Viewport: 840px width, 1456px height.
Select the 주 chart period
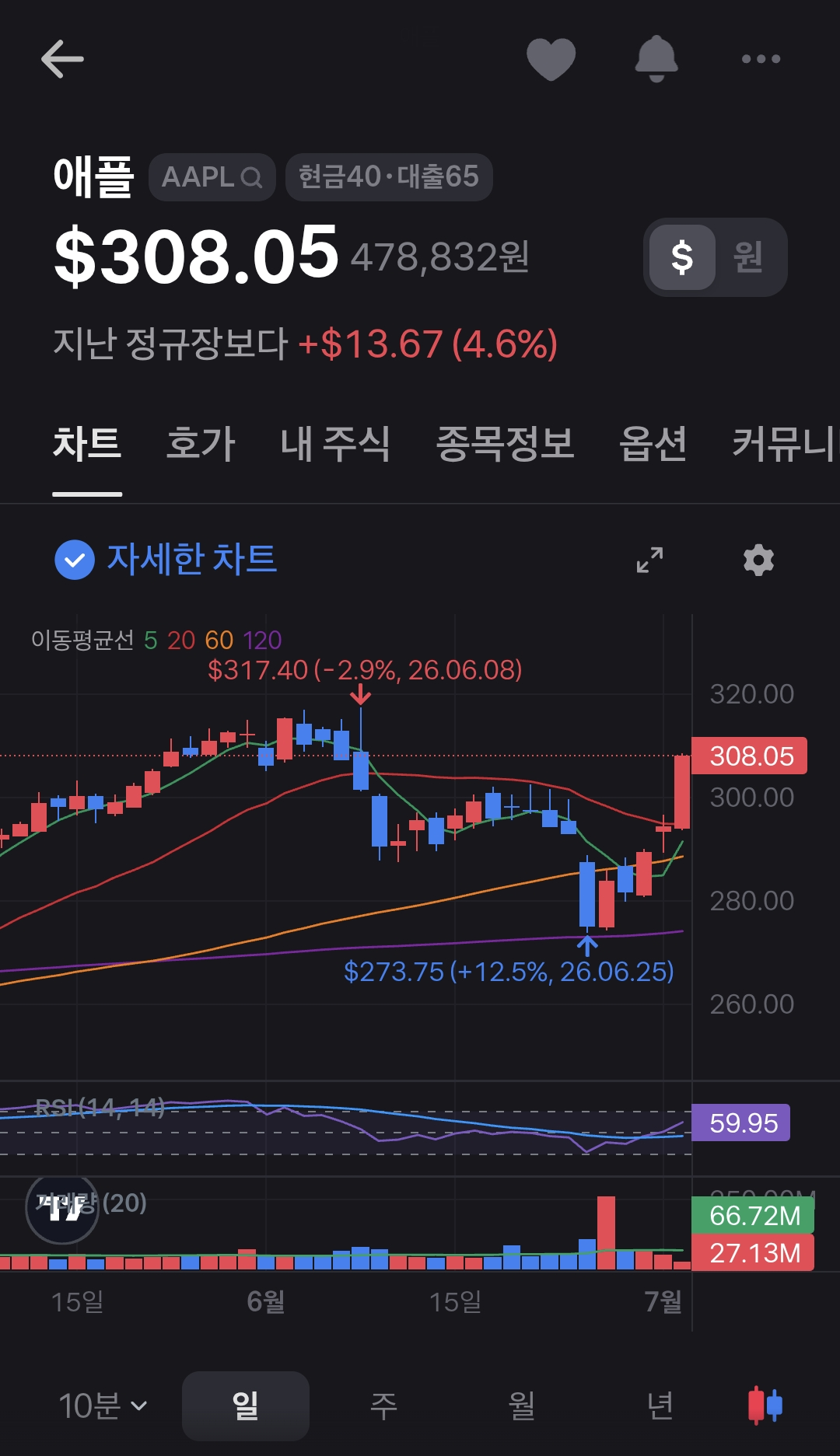tap(383, 1405)
